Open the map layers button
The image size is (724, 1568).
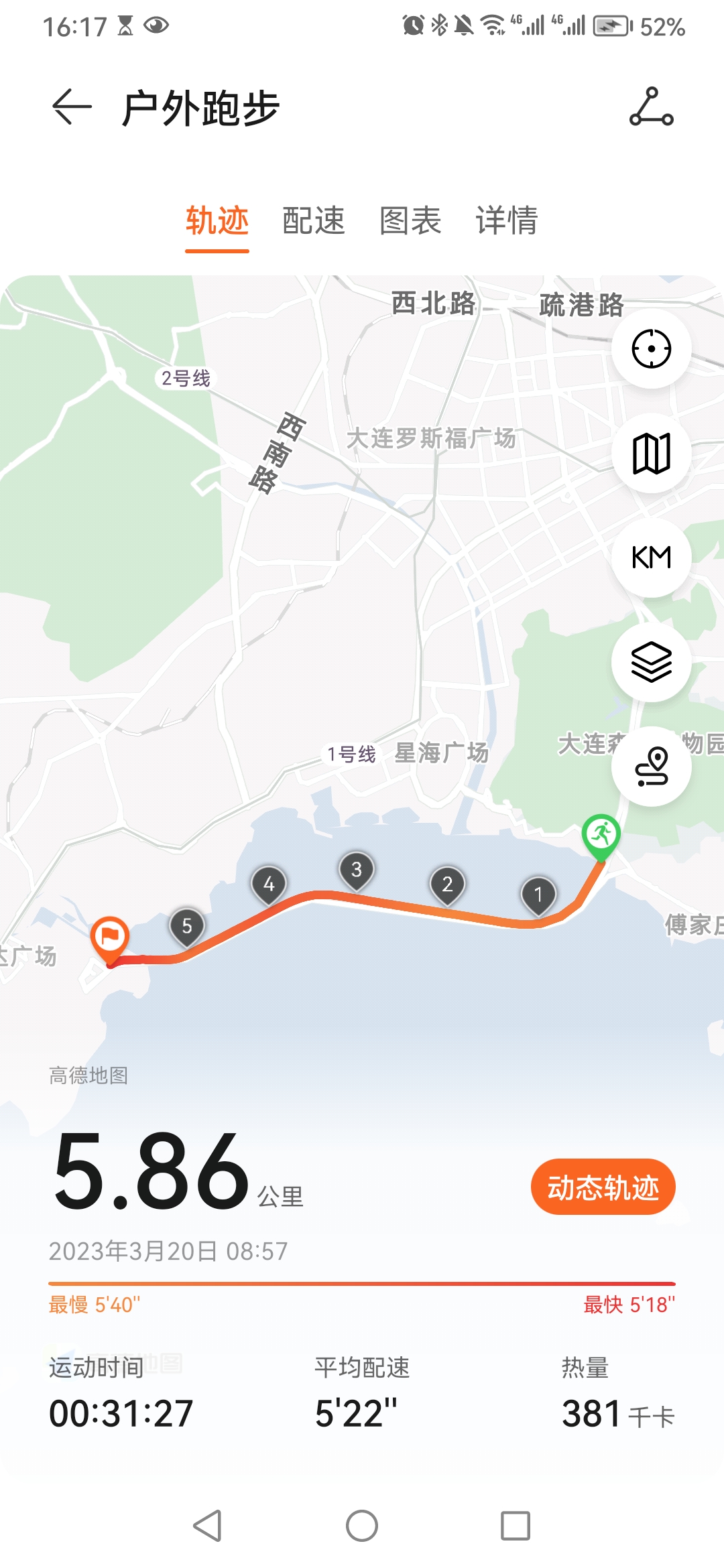click(651, 662)
